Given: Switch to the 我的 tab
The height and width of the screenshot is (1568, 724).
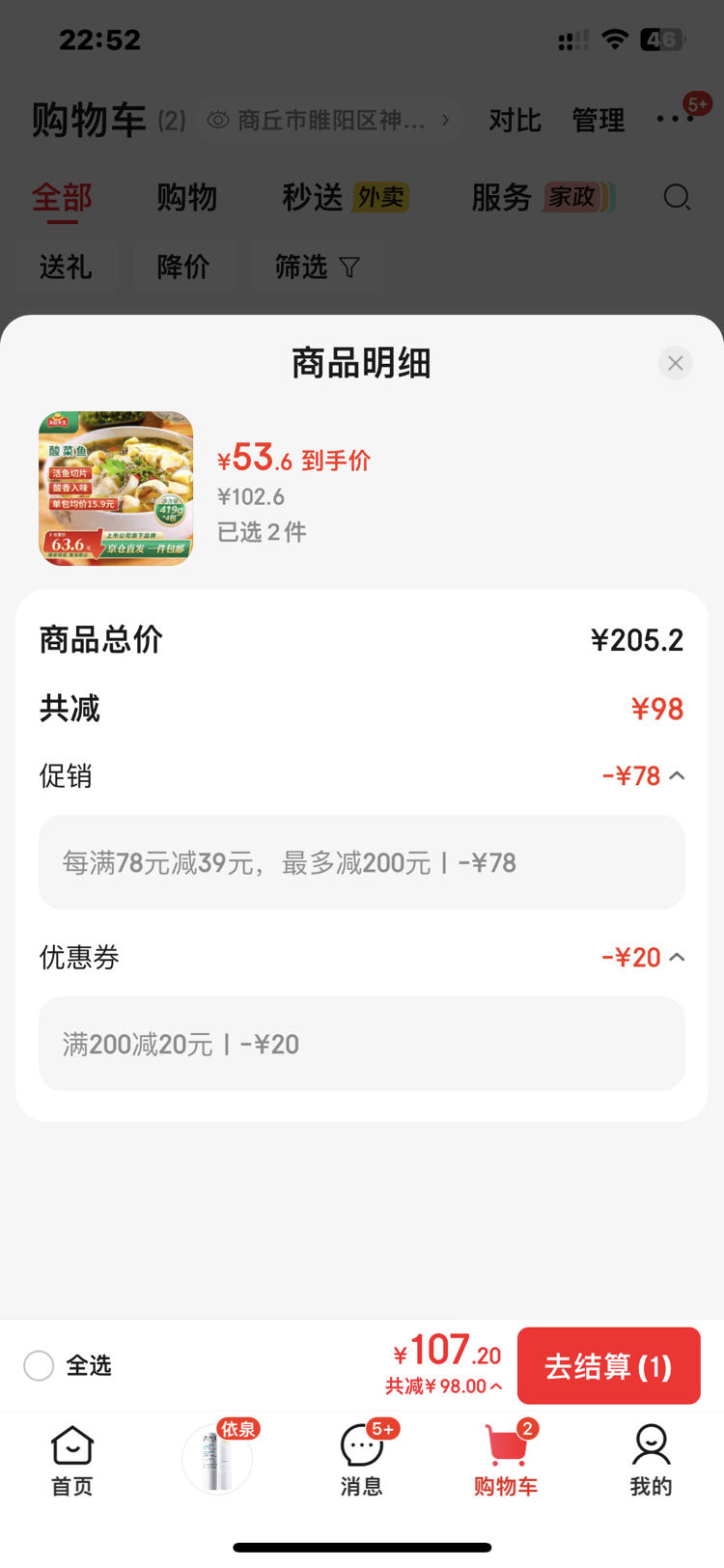Looking at the screenshot, I should point(652,1461).
